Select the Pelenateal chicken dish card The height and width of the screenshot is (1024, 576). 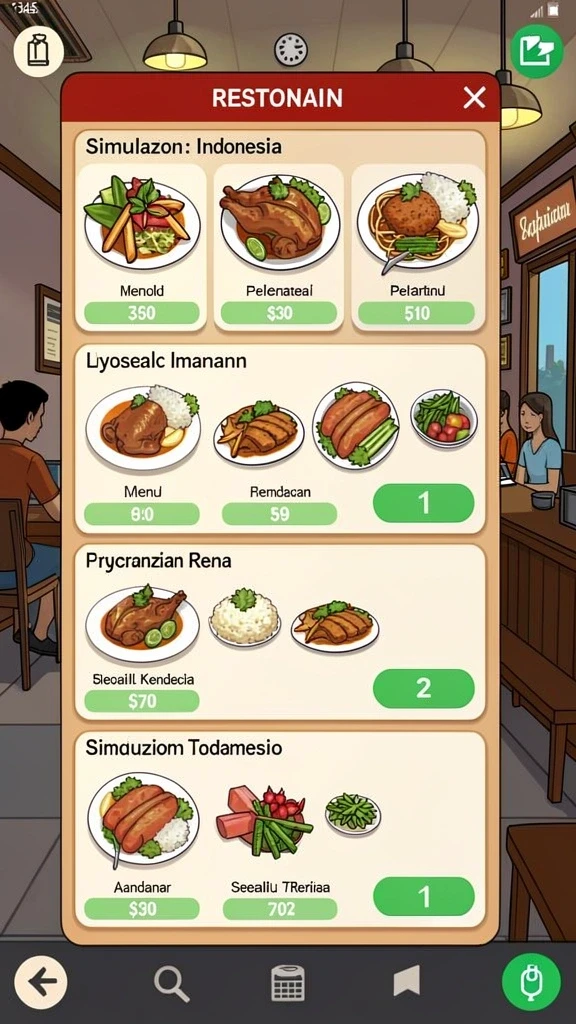(x=279, y=247)
